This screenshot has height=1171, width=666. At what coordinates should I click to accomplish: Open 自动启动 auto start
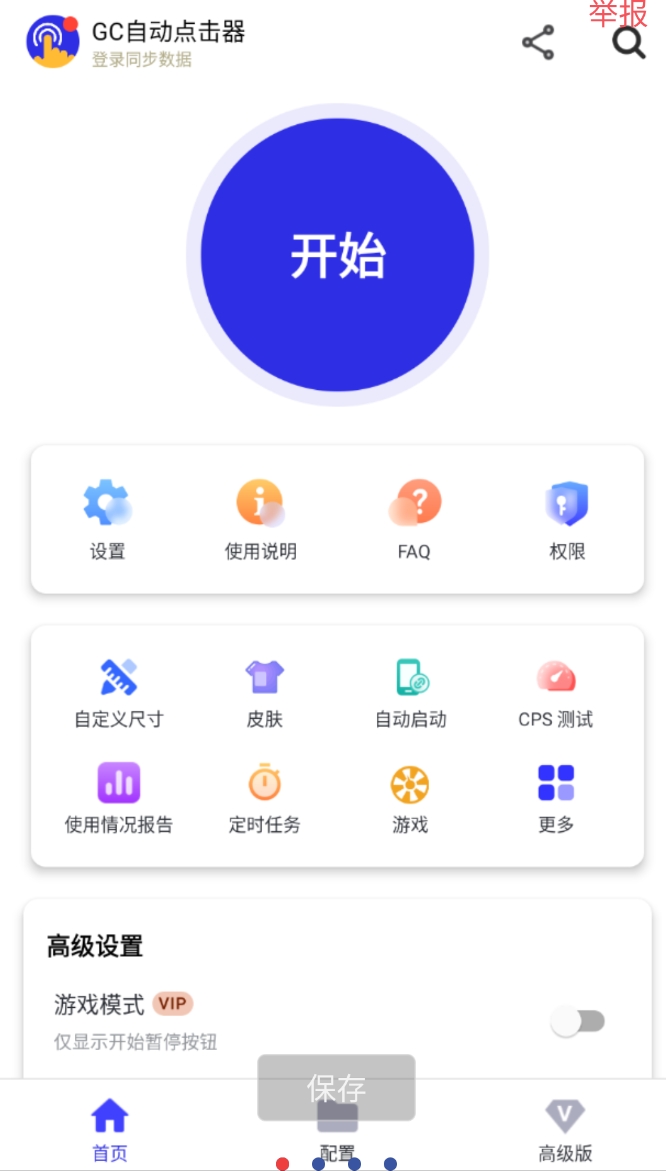pyautogui.click(x=411, y=693)
